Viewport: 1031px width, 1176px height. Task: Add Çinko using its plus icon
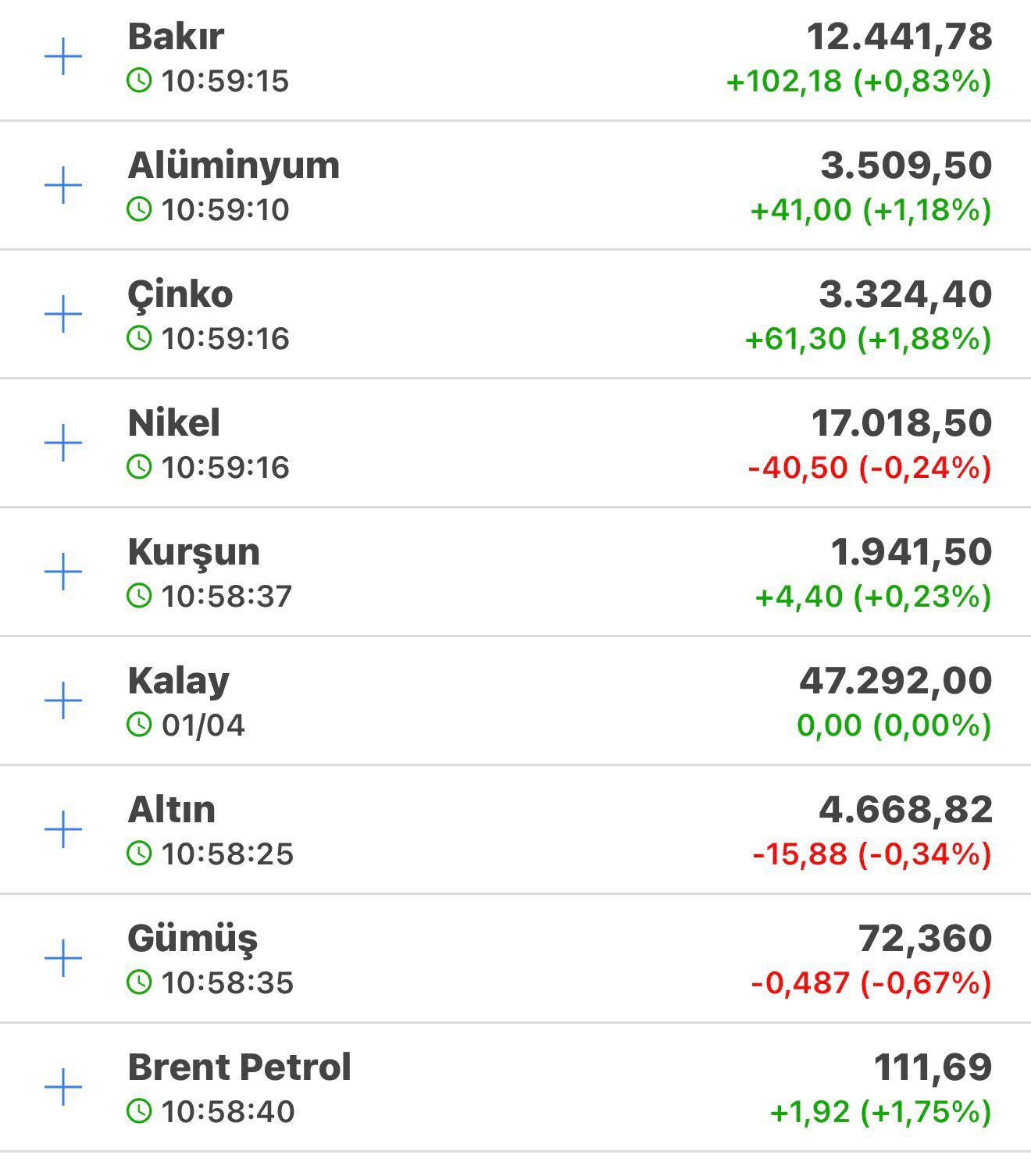(x=63, y=315)
